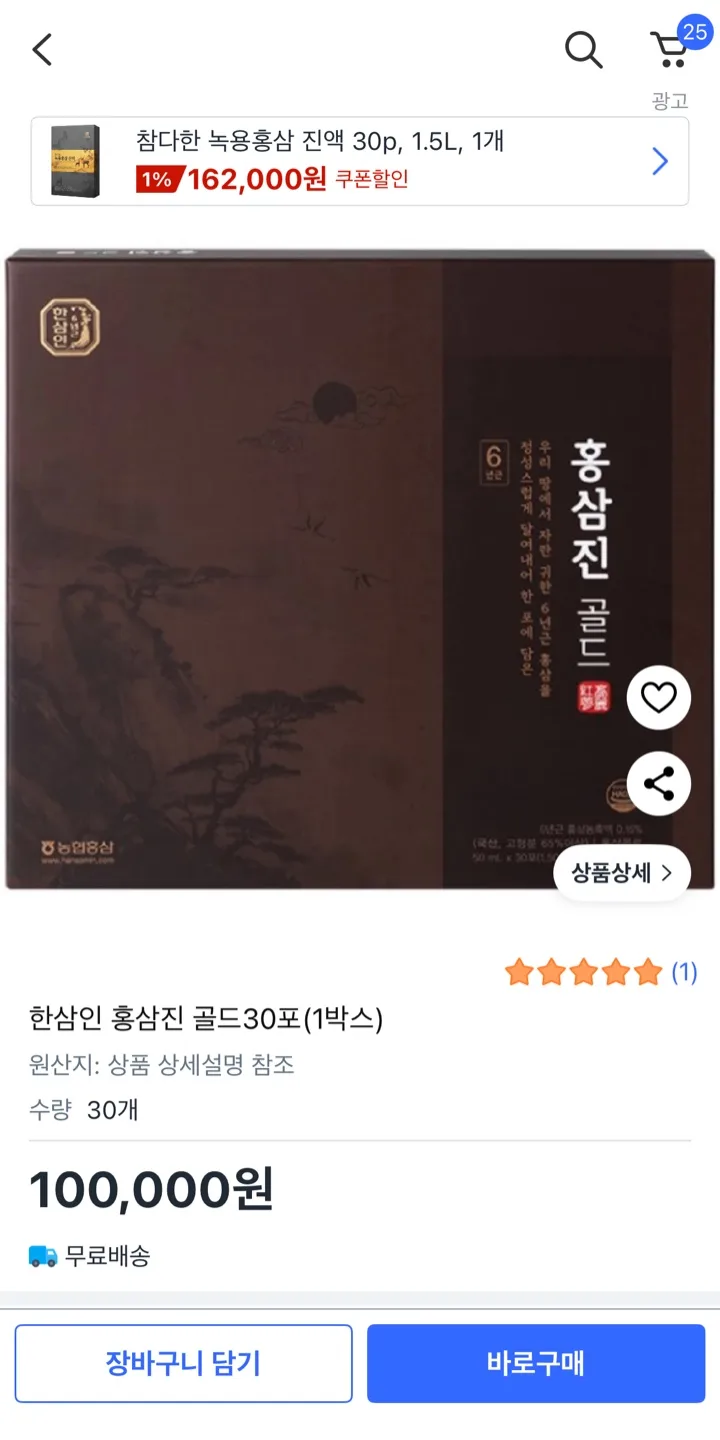Add this product to favorites with the heart
Screen dimensions: 720x1440
click(659, 697)
